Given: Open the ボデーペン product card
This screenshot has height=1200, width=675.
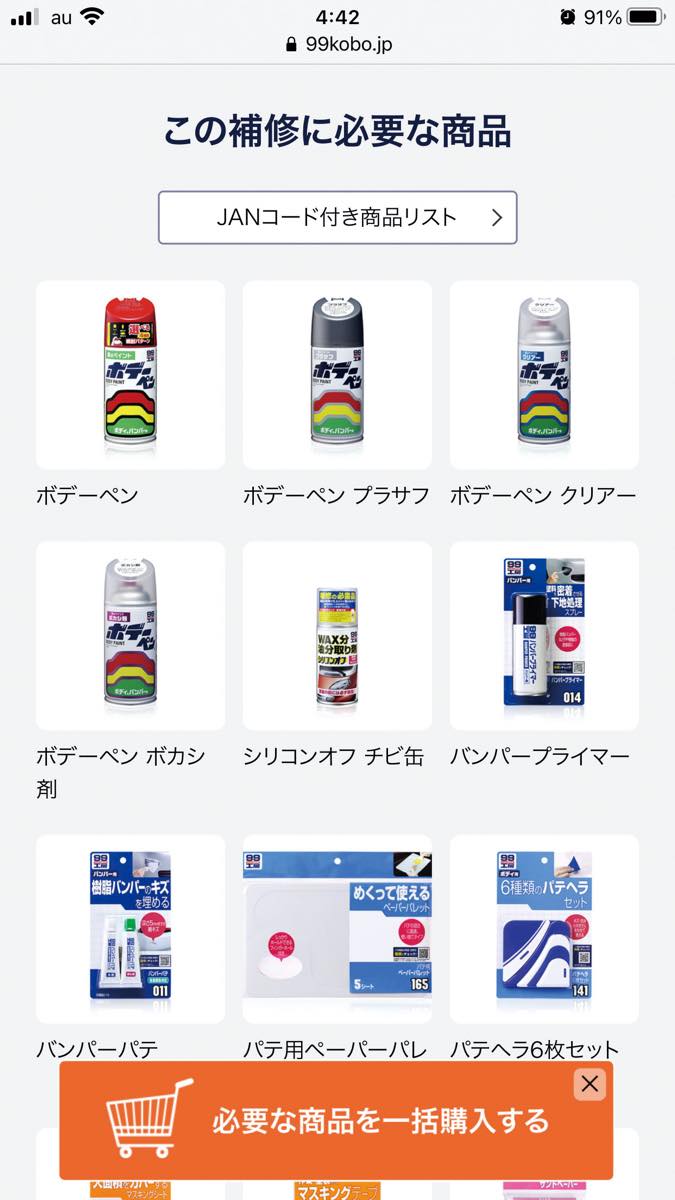Looking at the screenshot, I should click(x=130, y=375).
